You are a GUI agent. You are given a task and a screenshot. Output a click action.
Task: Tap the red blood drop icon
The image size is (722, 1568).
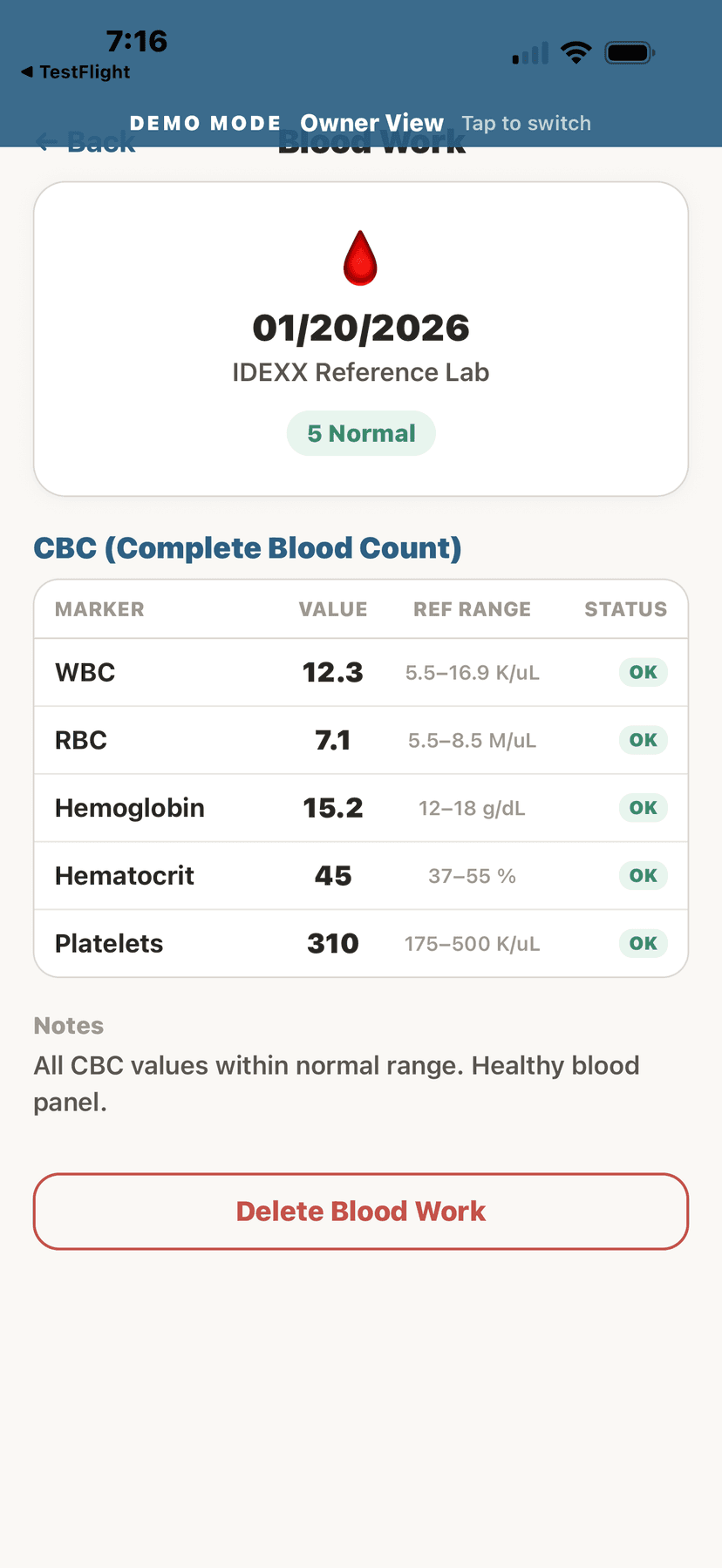point(360,259)
